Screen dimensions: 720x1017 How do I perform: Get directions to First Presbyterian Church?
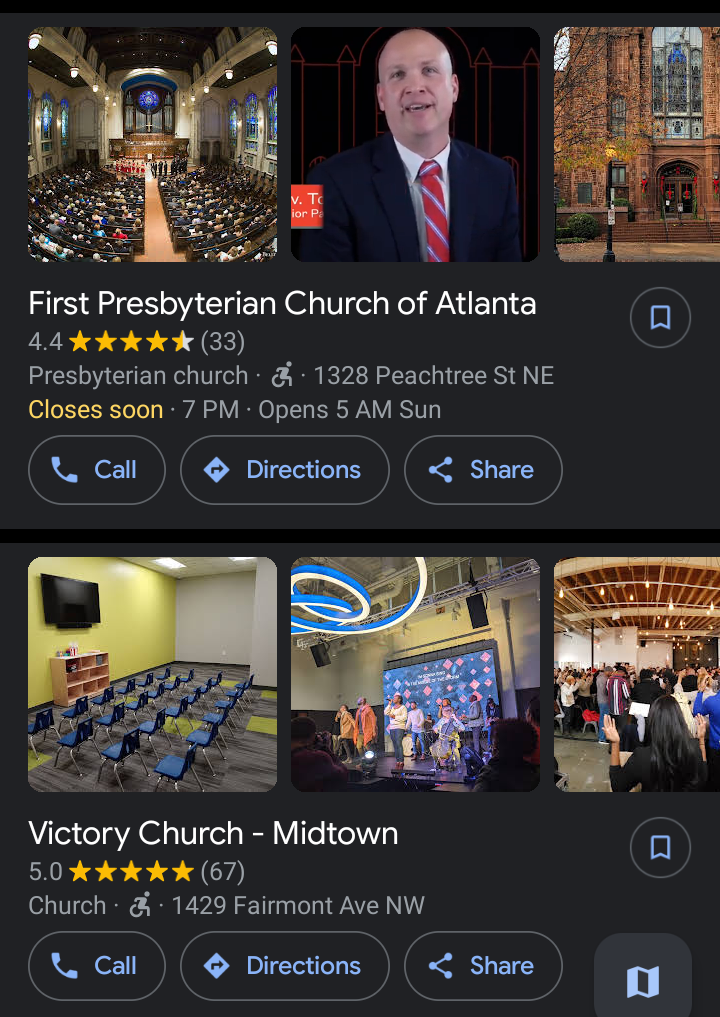(284, 470)
